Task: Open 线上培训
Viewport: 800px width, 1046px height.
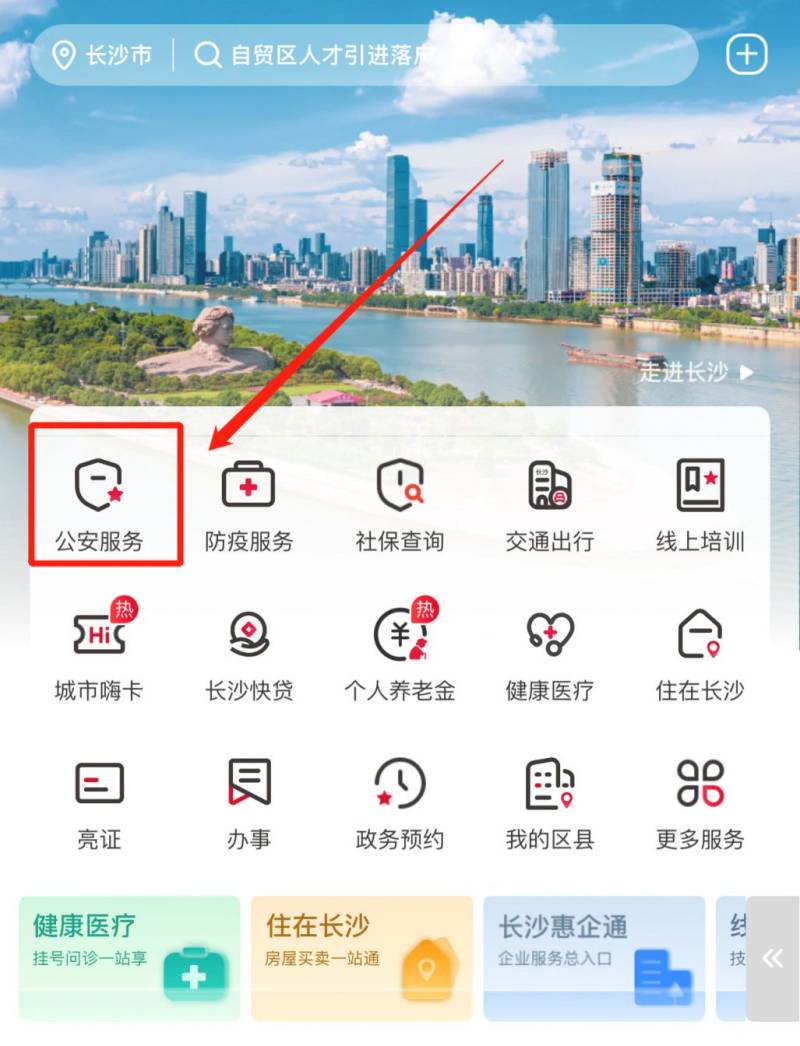Action: pos(700,505)
